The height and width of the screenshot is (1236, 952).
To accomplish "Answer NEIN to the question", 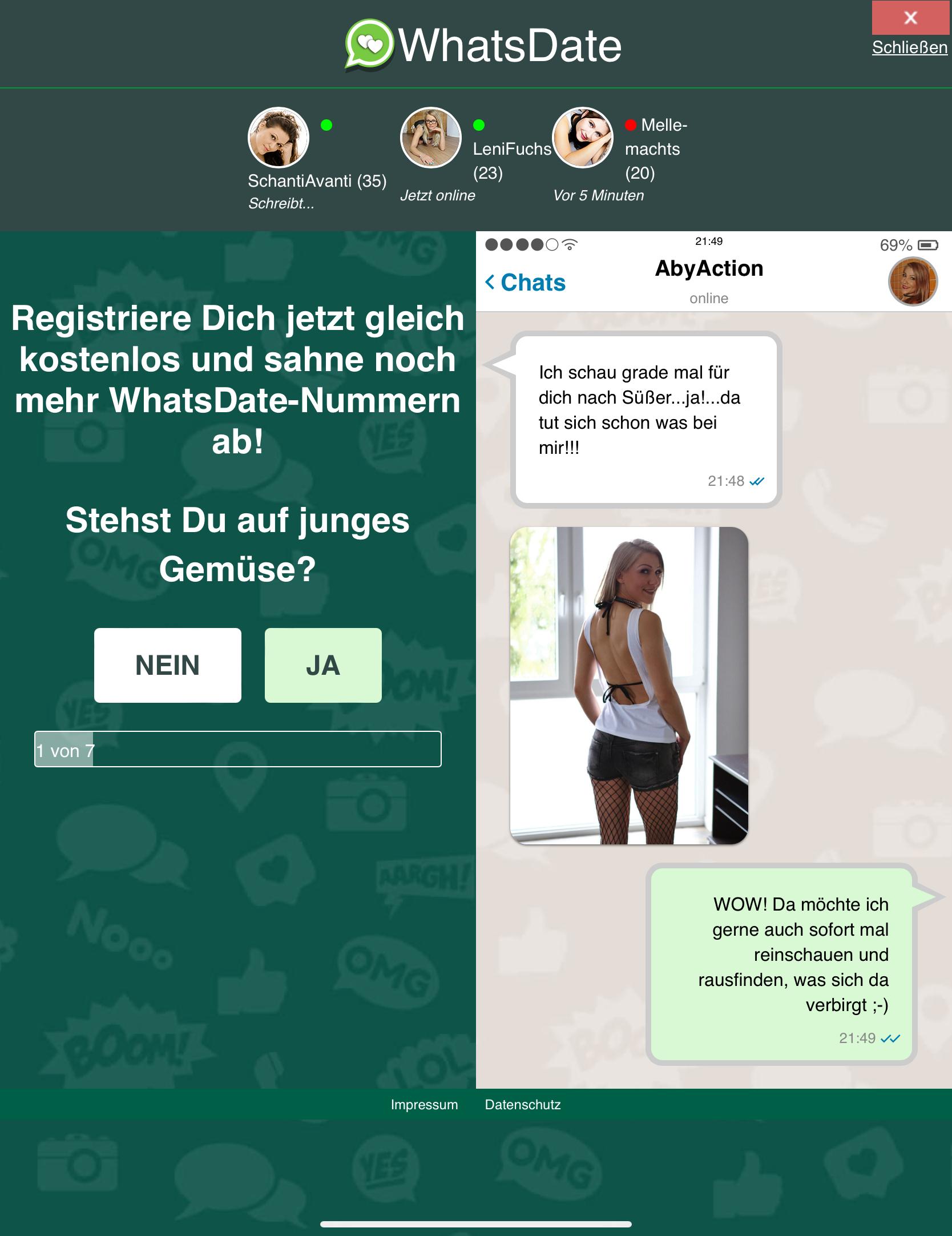I will [167, 665].
